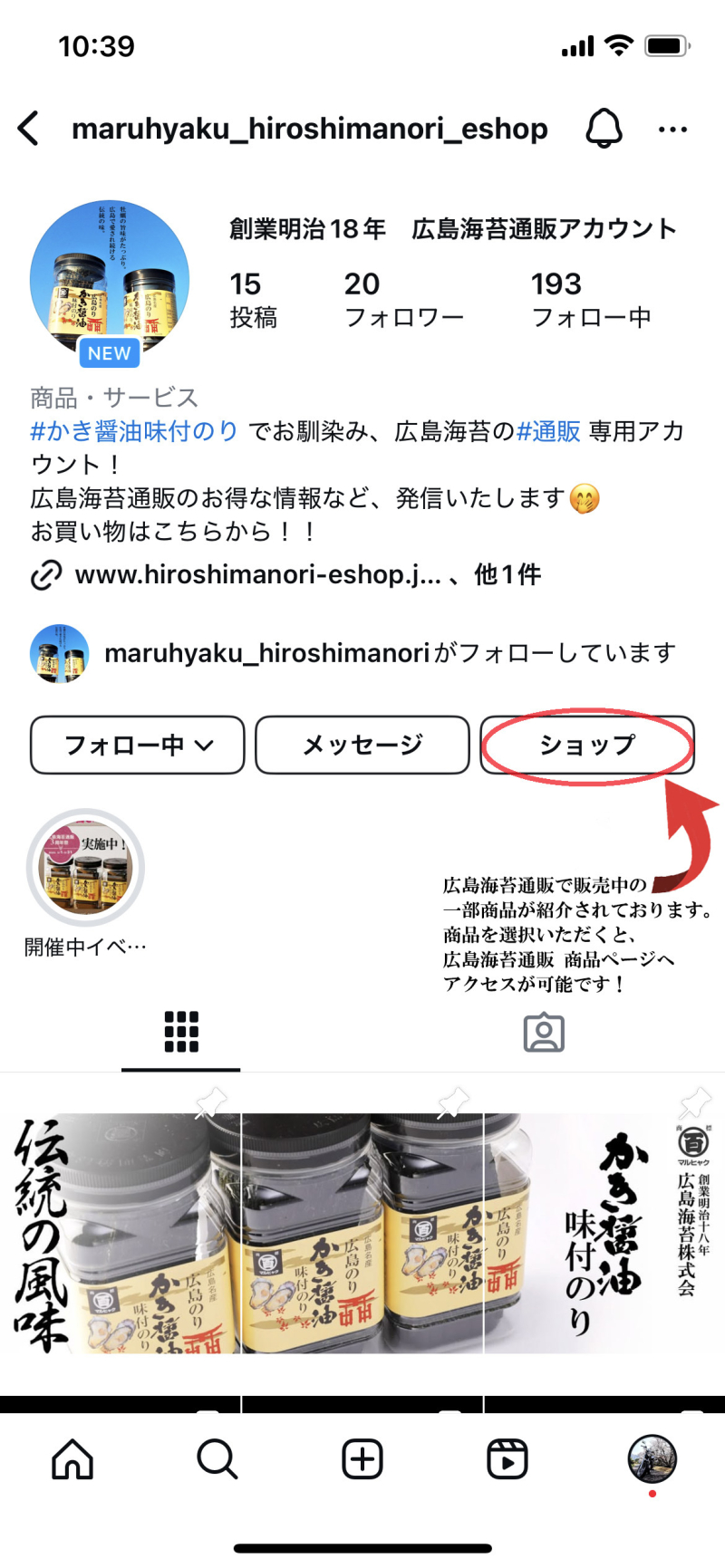This screenshot has width=725, height=1568.
Task: Open the ショップ button
Action: pyautogui.click(x=587, y=746)
